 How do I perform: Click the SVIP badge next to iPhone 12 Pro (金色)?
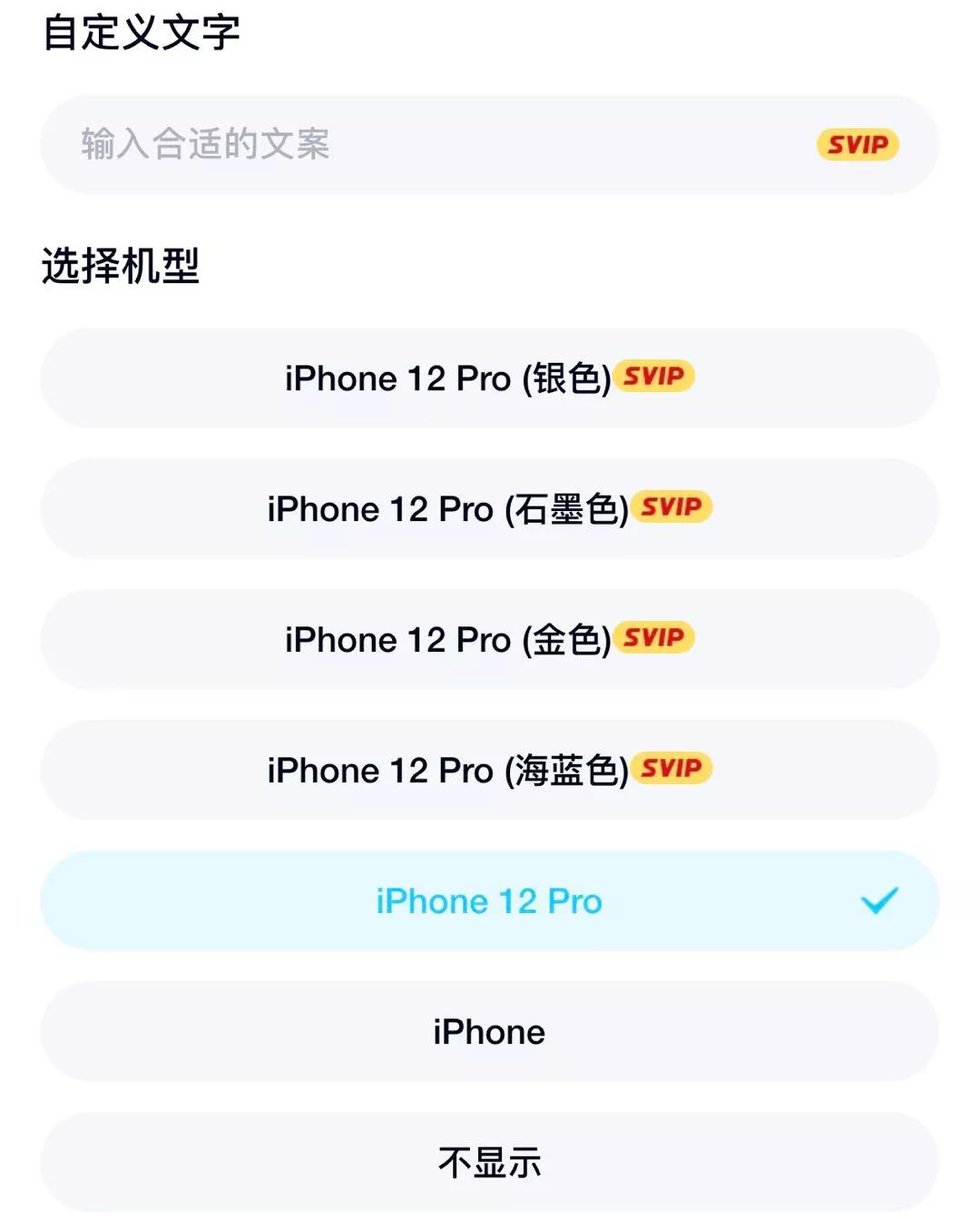[x=656, y=636]
